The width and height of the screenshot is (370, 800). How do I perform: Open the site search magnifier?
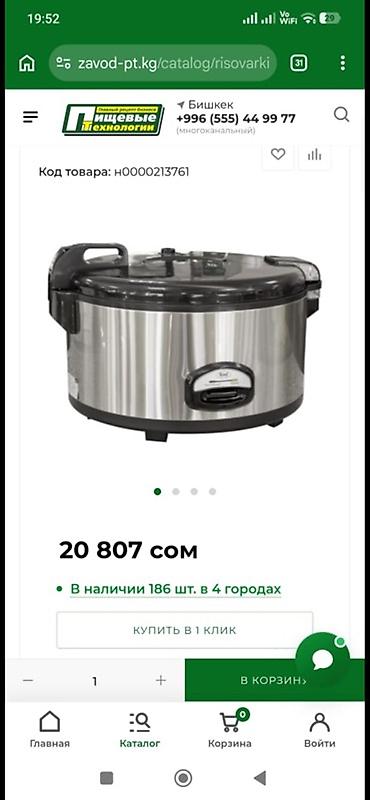coord(341,115)
